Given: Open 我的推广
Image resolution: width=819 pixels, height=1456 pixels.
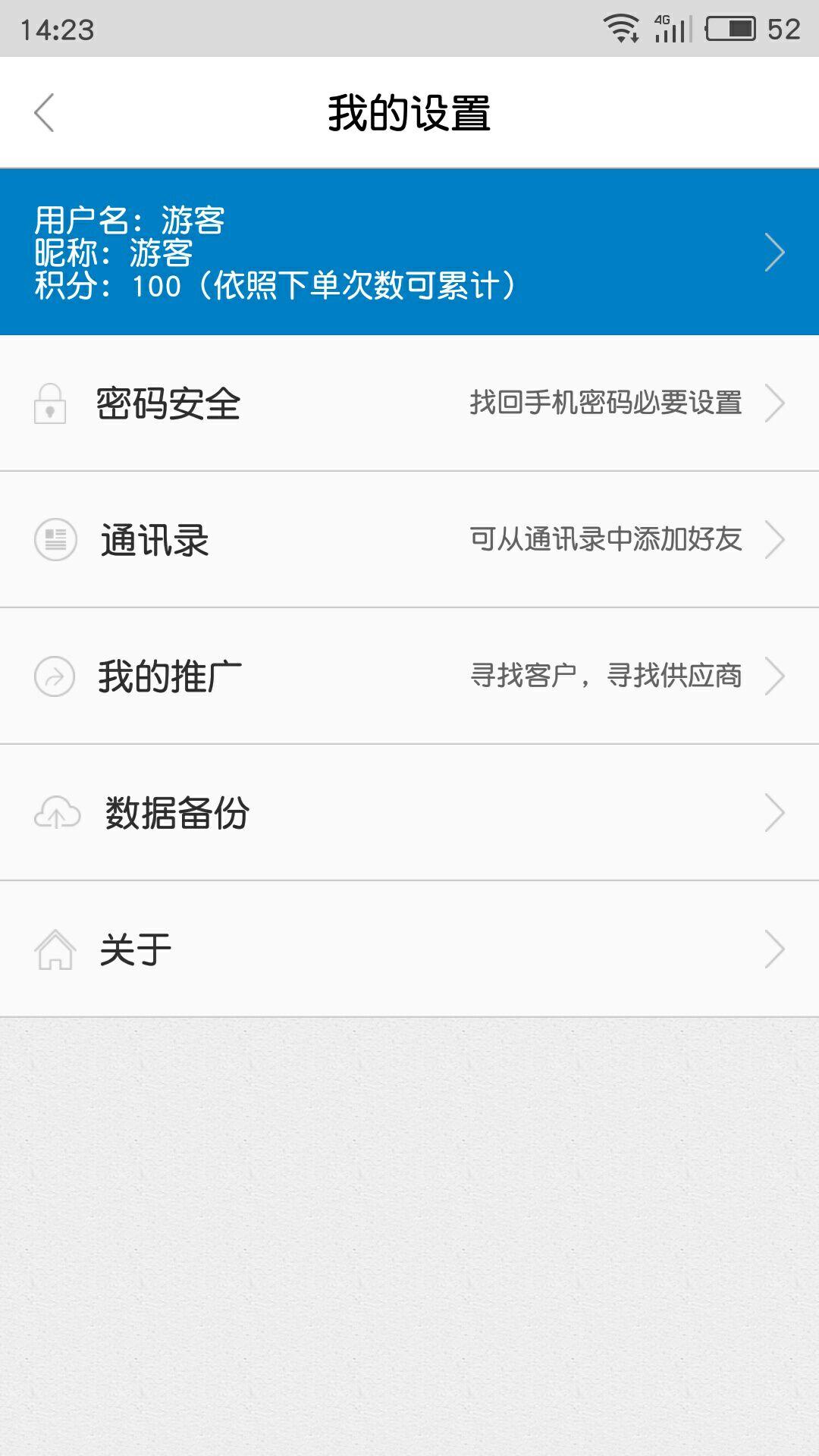Looking at the screenshot, I should (409, 676).
